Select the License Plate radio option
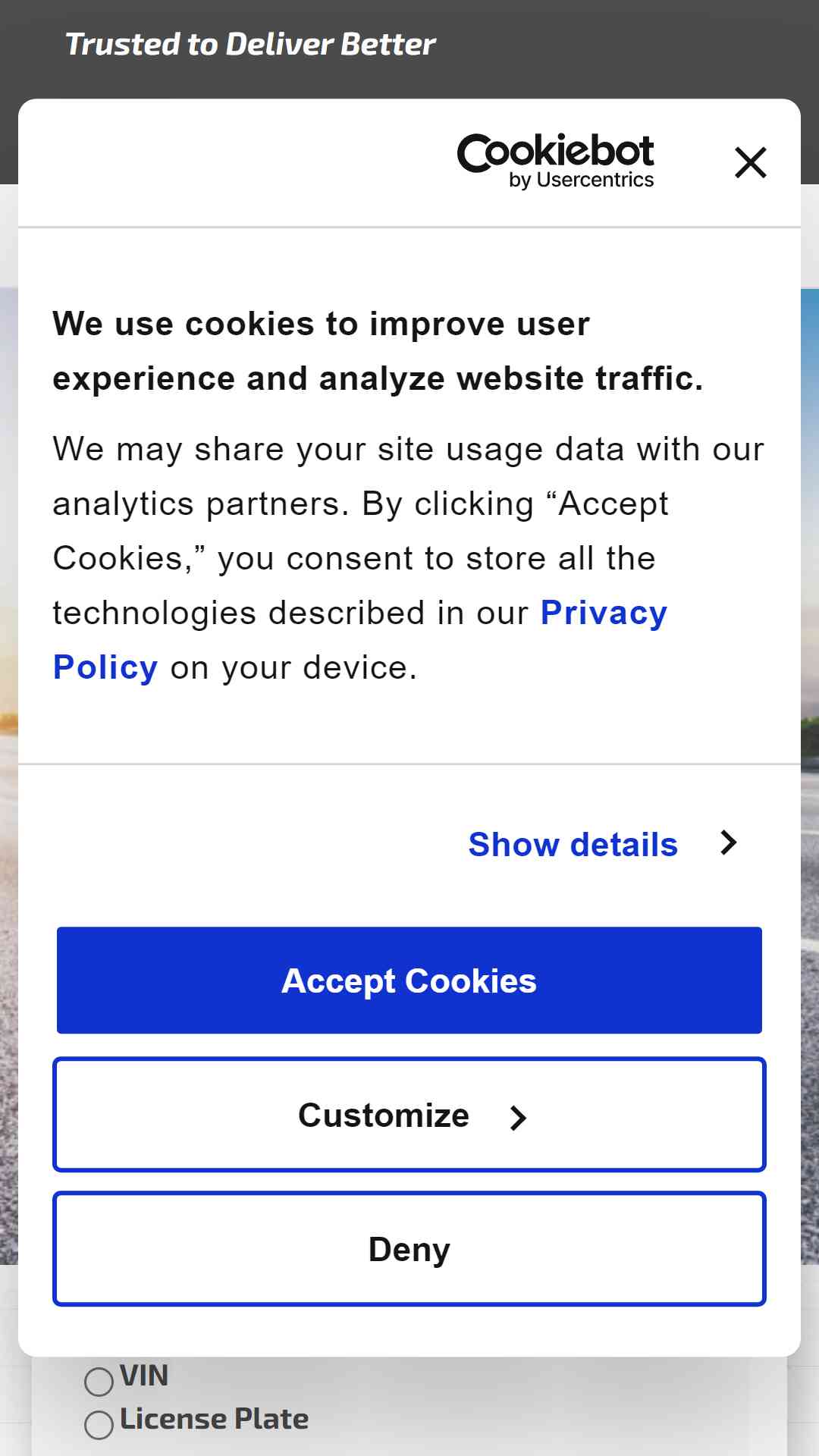819x1456 pixels. (99, 1425)
